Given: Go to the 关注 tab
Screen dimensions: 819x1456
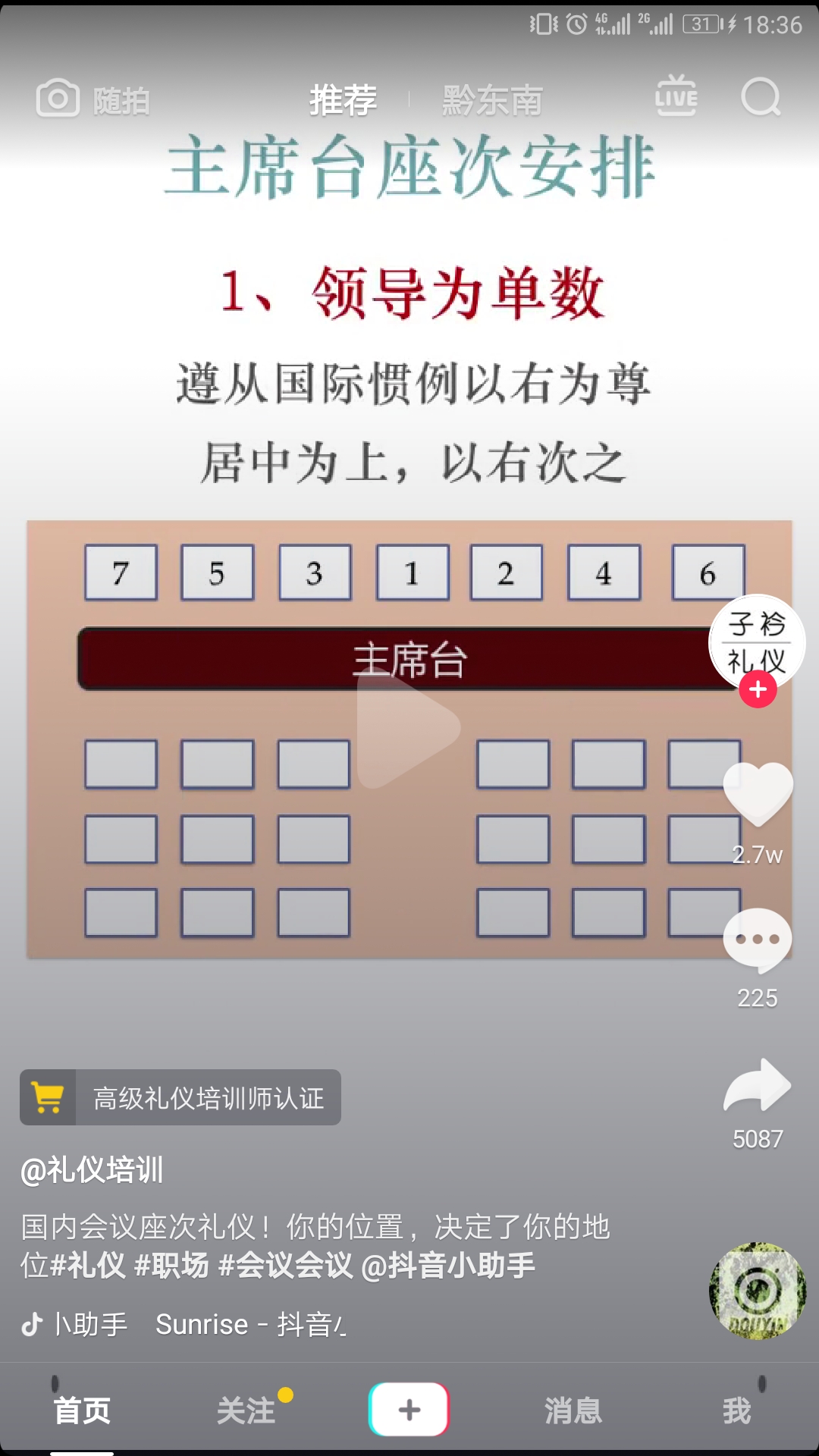Looking at the screenshot, I should (246, 1410).
